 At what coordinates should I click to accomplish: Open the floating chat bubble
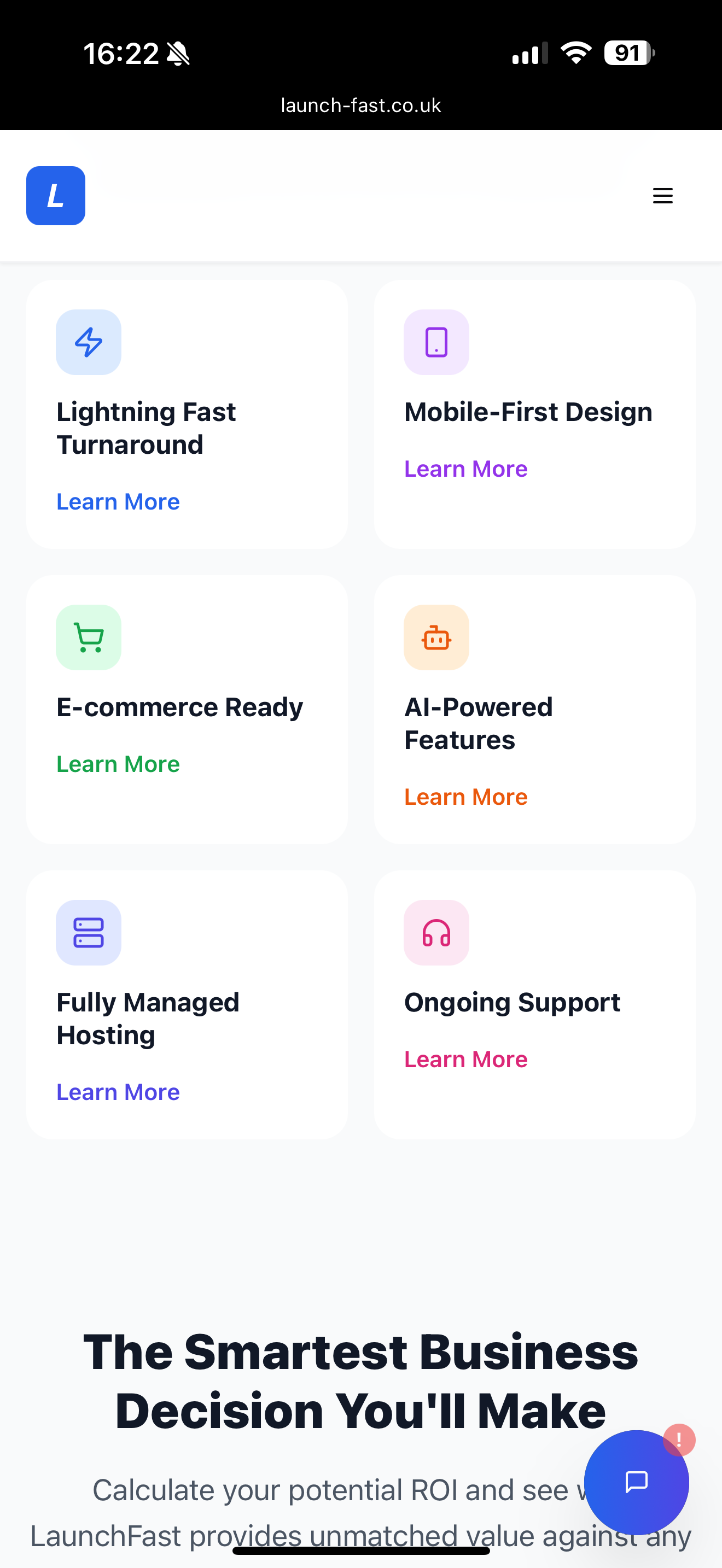pos(636,1482)
